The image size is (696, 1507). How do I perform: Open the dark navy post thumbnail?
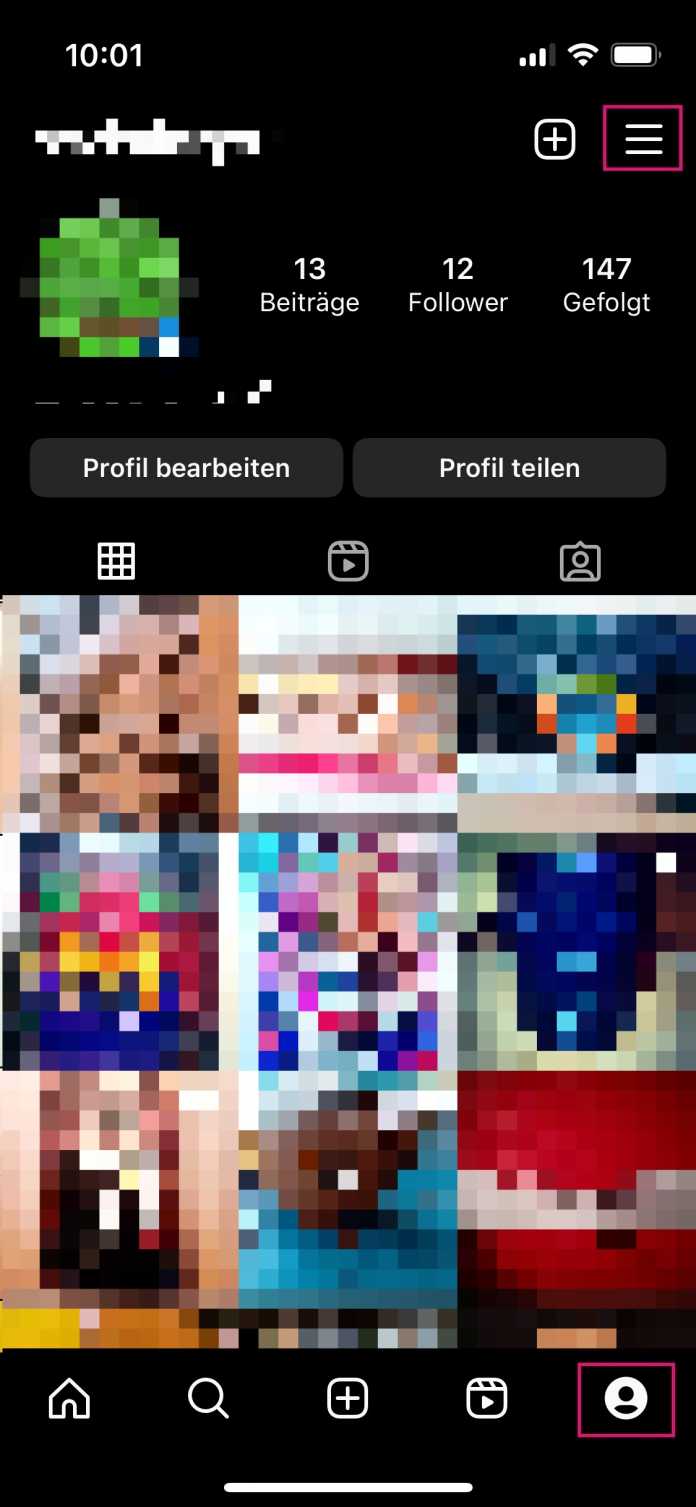coord(577,950)
